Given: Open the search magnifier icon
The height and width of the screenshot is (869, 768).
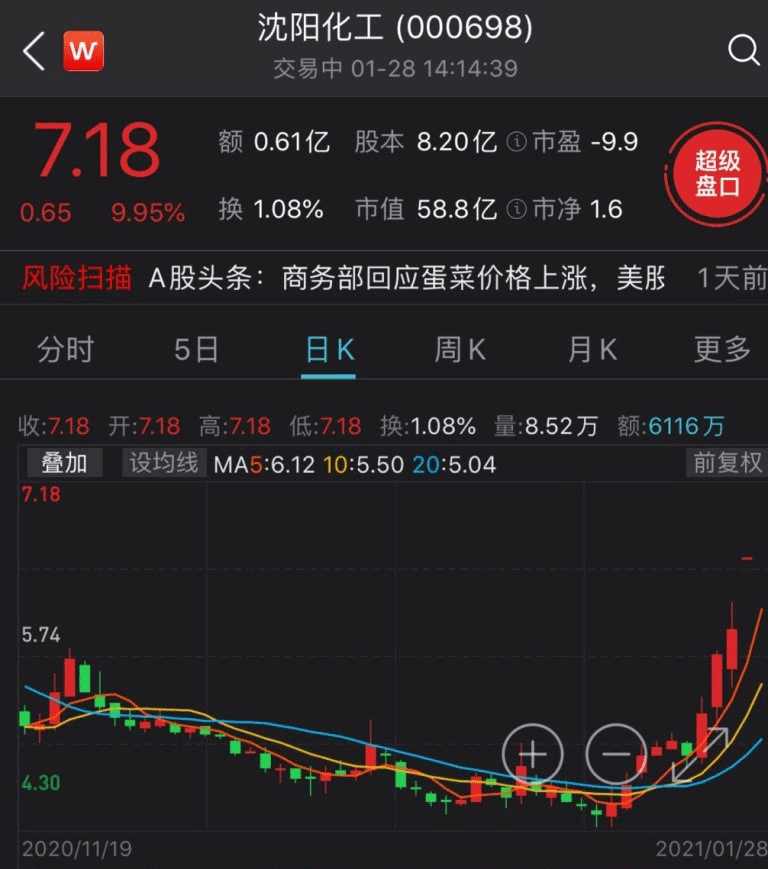Looking at the screenshot, I should click(x=743, y=51).
